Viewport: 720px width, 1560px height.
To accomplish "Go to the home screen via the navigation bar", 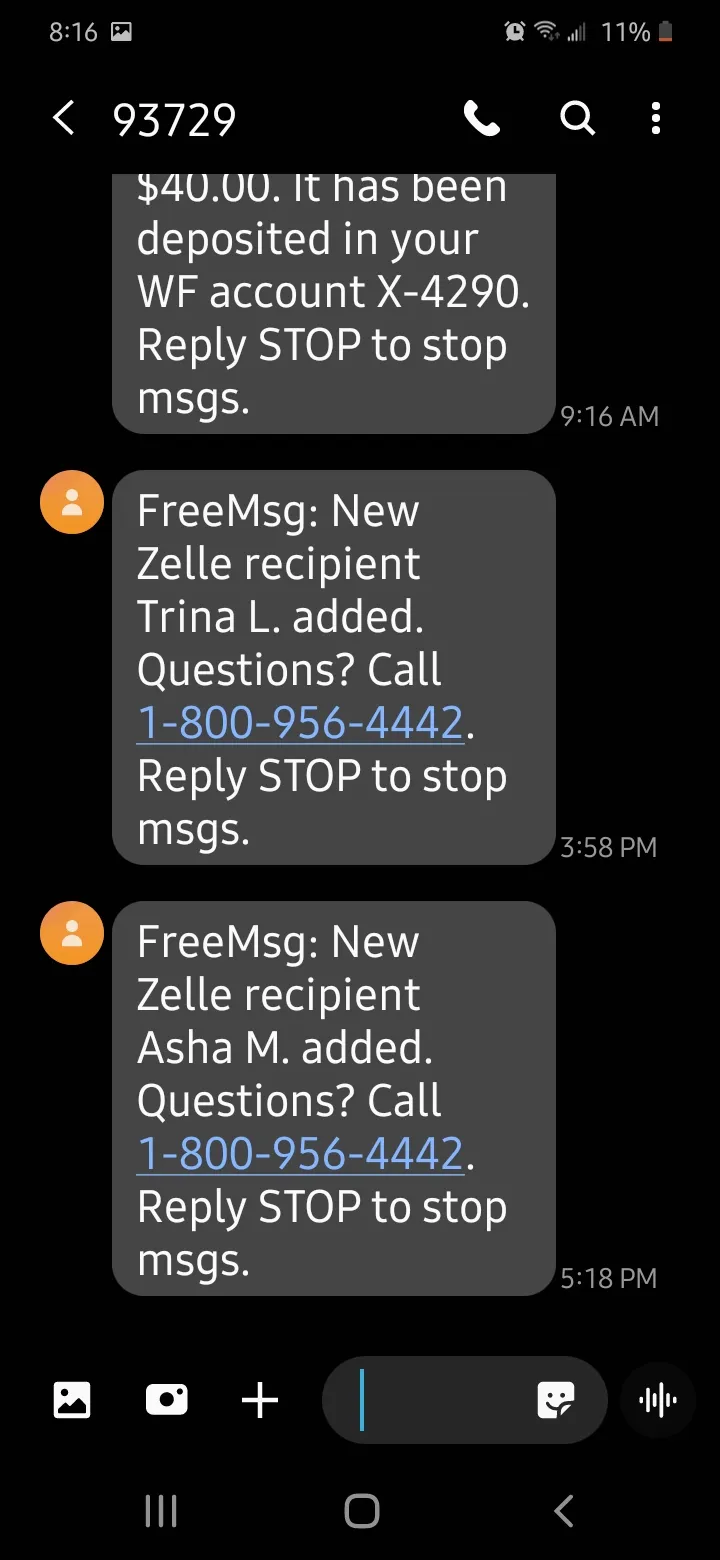I will [x=361, y=1511].
